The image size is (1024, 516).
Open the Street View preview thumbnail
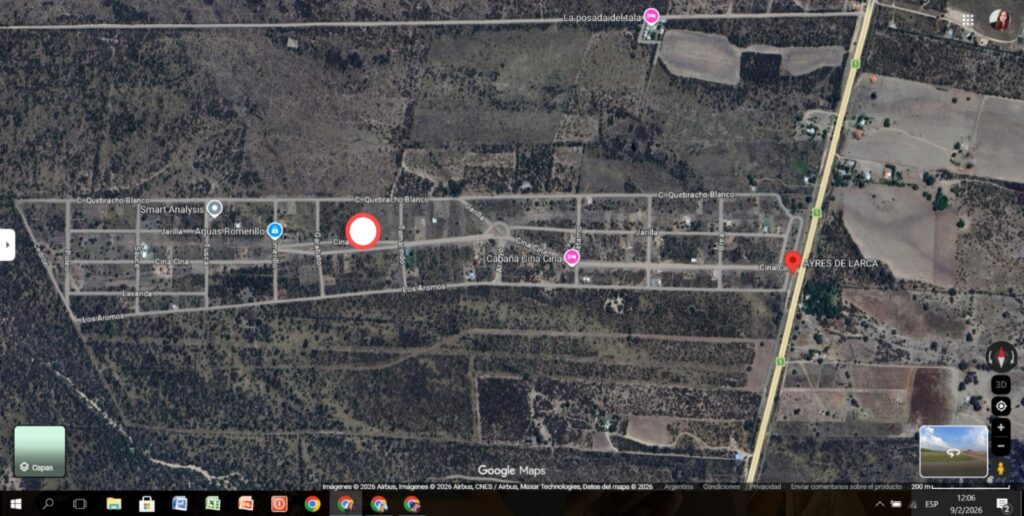pyautogui.click(x=953, y=451)
